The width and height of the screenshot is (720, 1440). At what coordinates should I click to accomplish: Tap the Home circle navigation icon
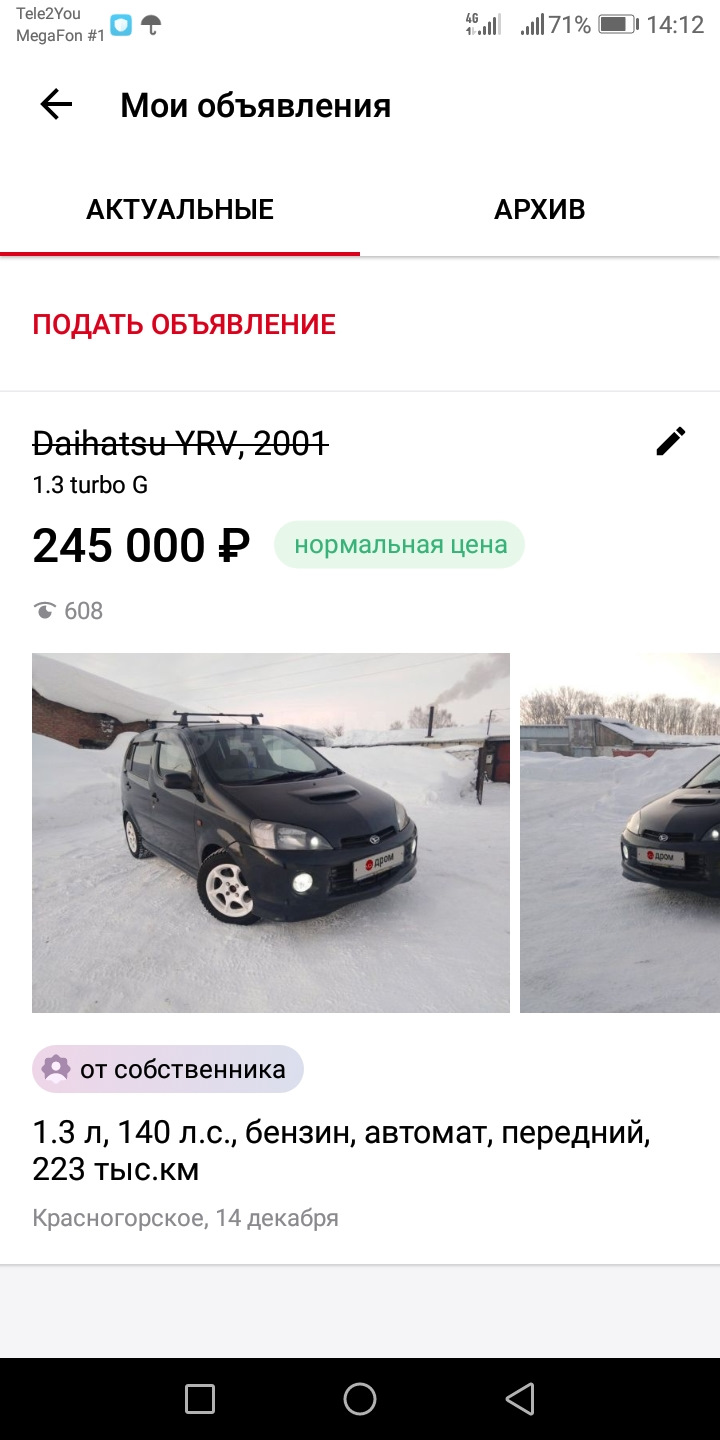[360, 1398]
